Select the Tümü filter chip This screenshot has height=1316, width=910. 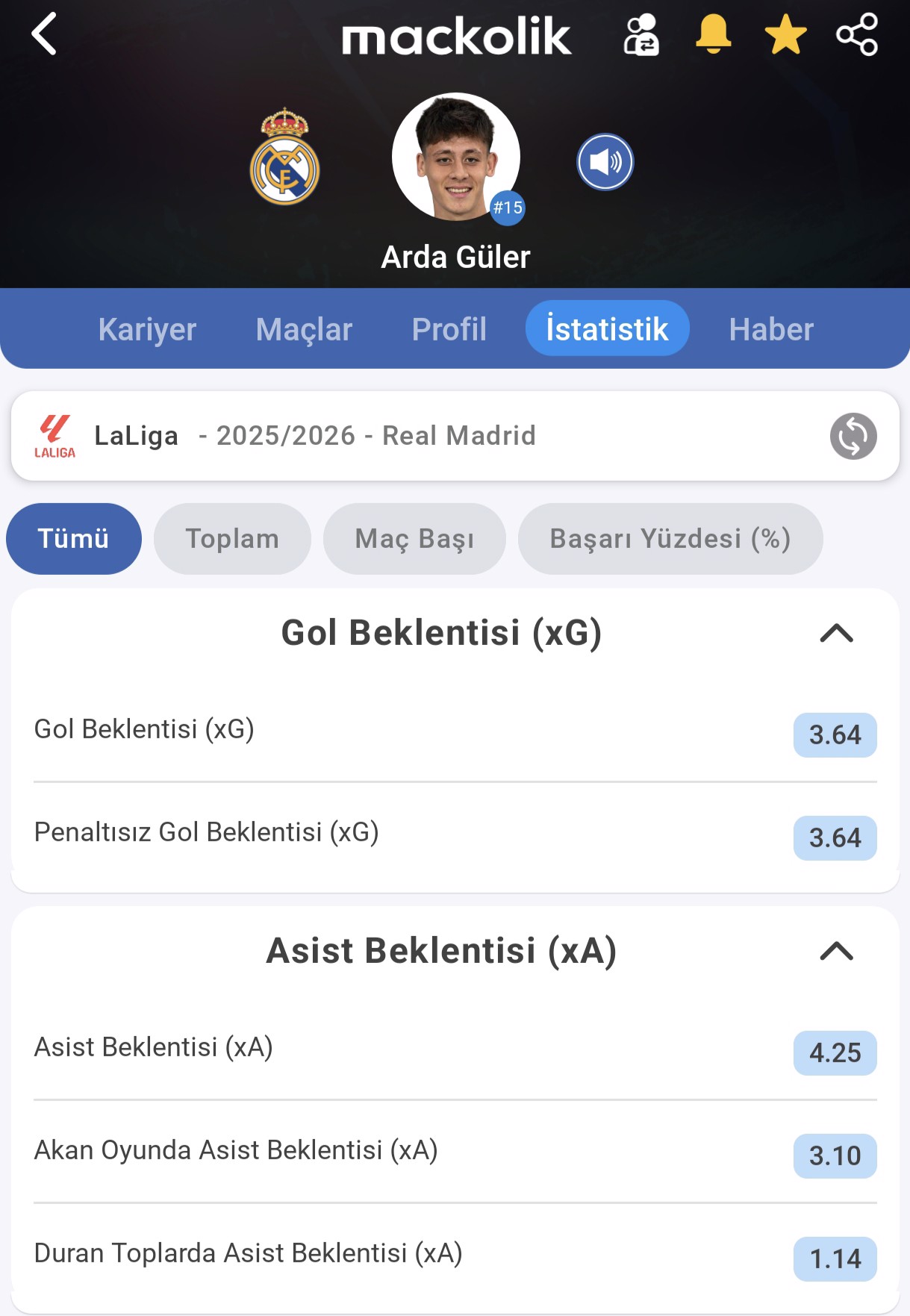tap(73, 538)
